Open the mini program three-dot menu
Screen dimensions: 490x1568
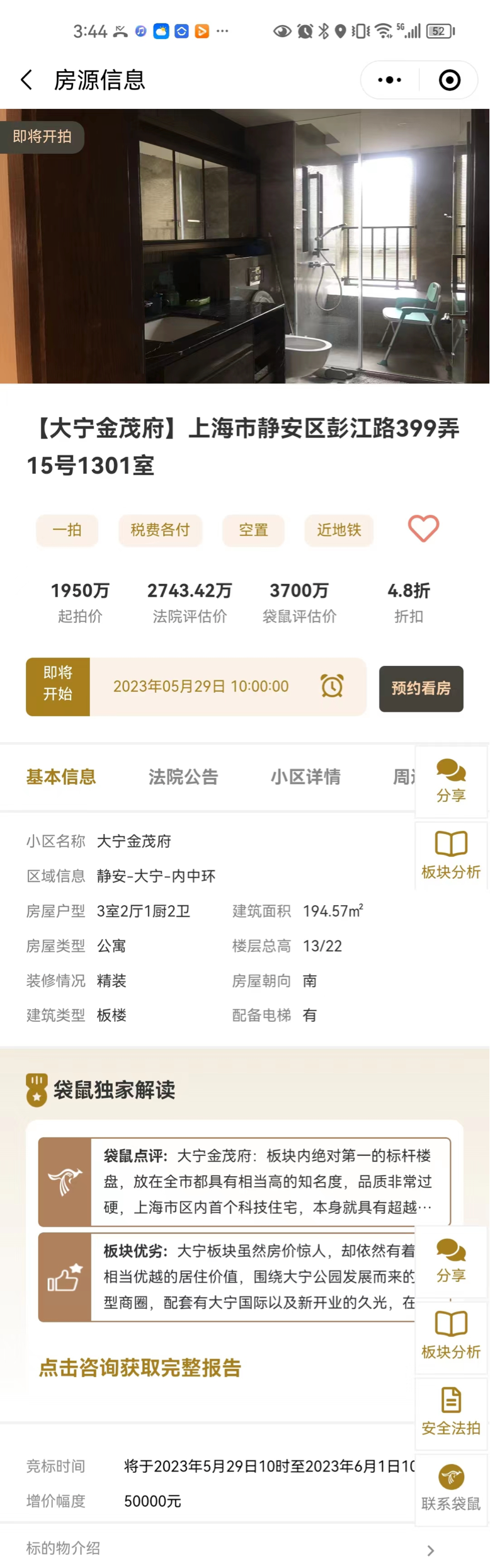point(389,80)
